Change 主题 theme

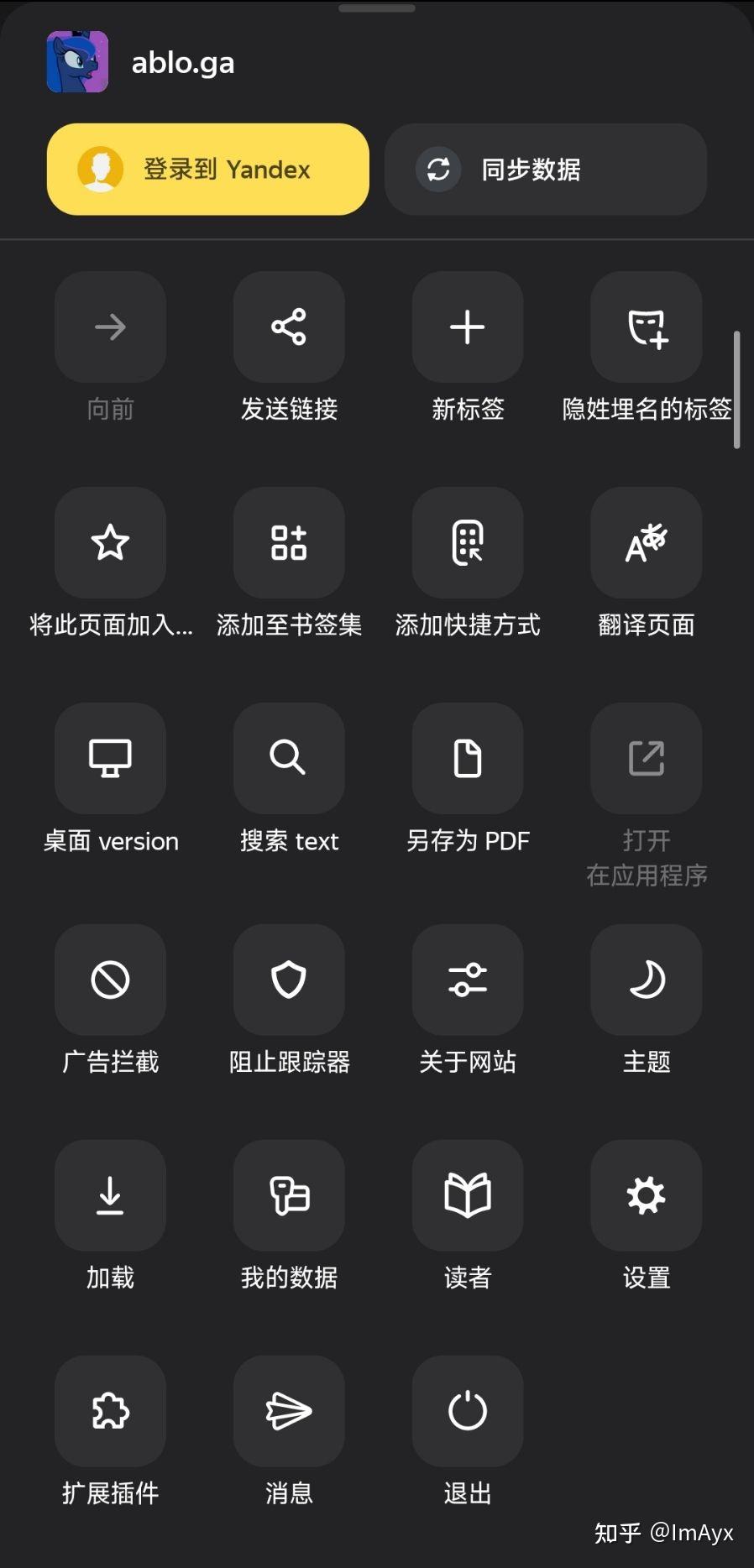(646, 980)
